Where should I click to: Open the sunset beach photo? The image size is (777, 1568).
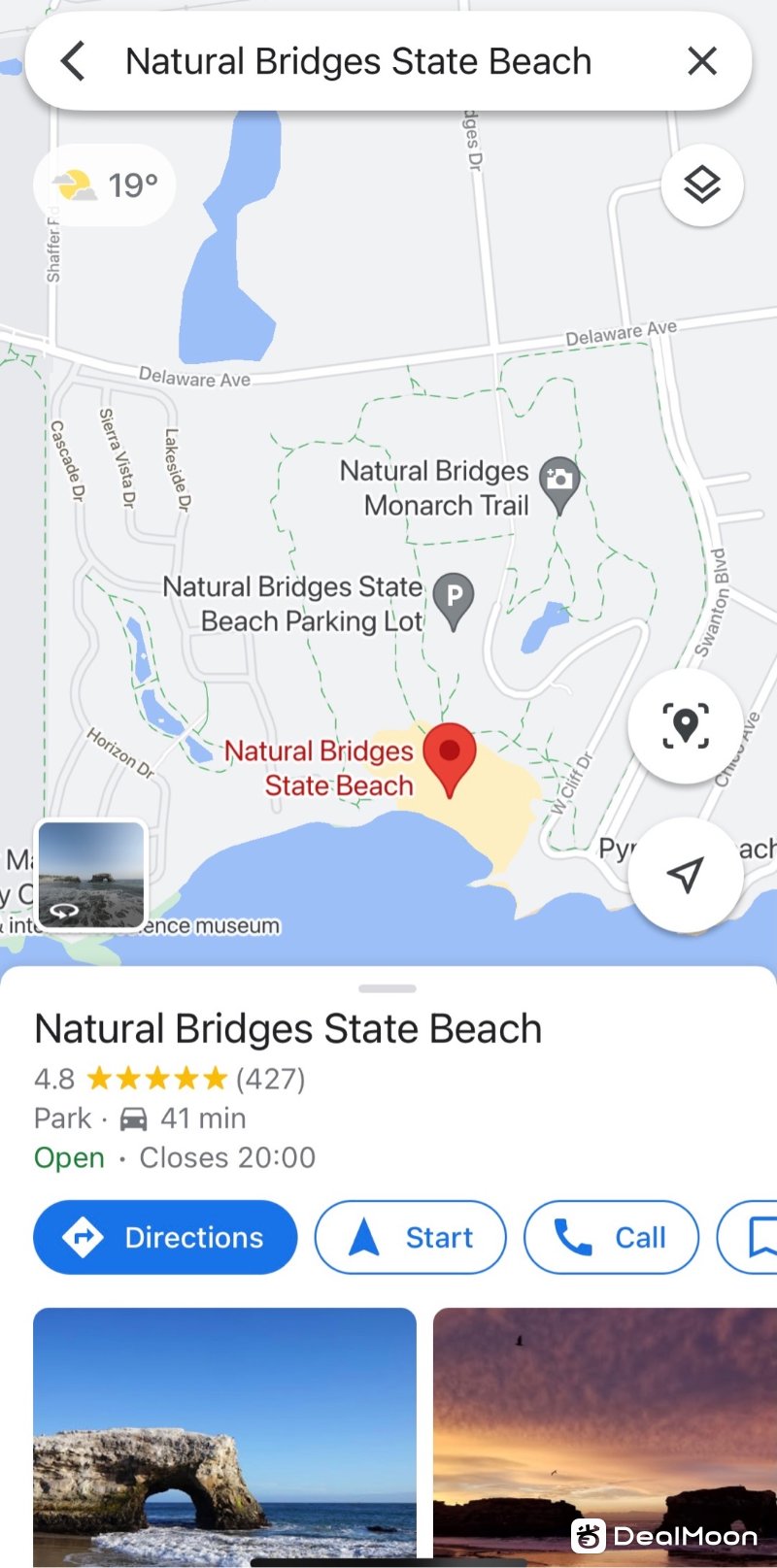(604, 1435)
